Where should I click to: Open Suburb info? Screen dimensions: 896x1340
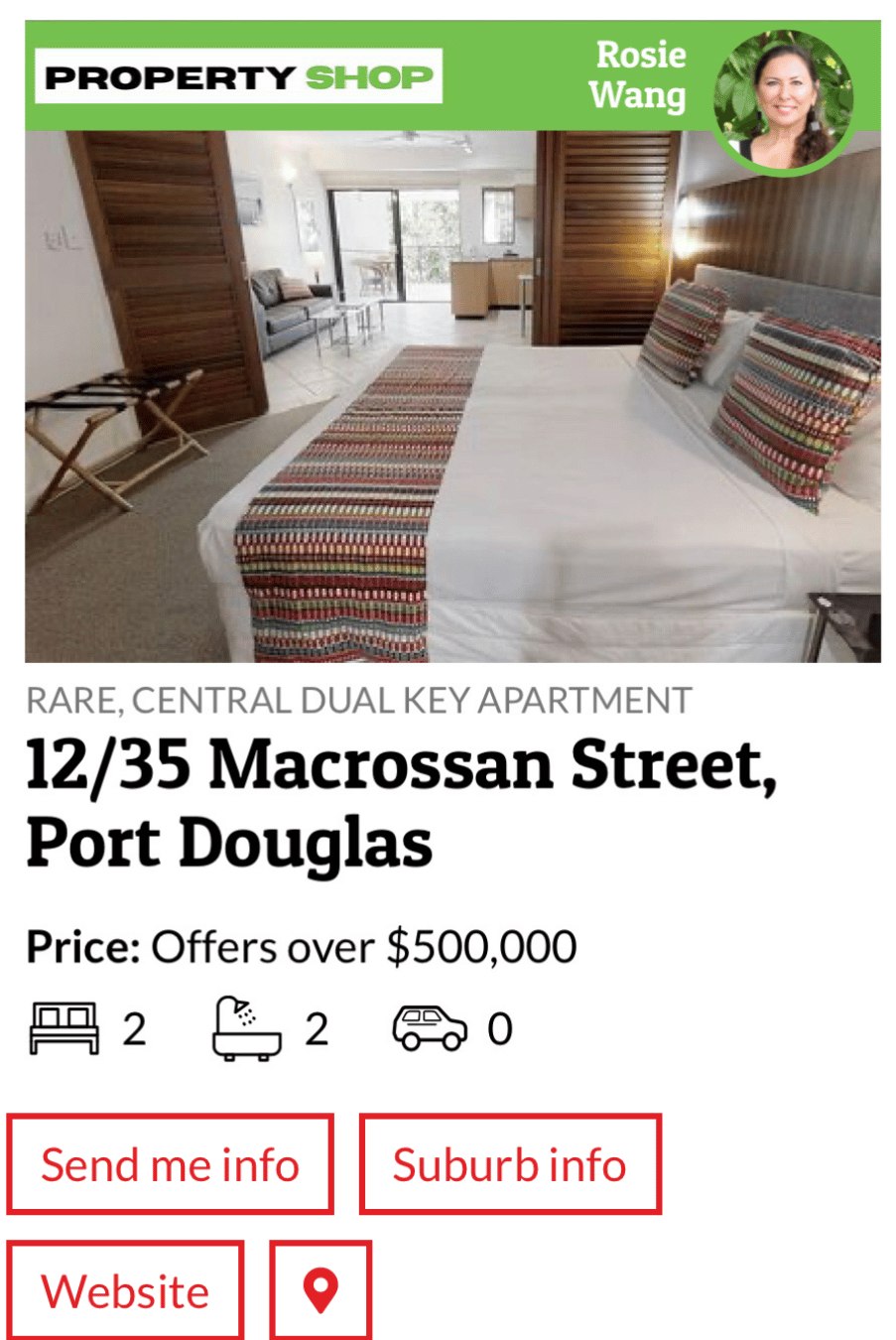click(x=509, y=1164)
